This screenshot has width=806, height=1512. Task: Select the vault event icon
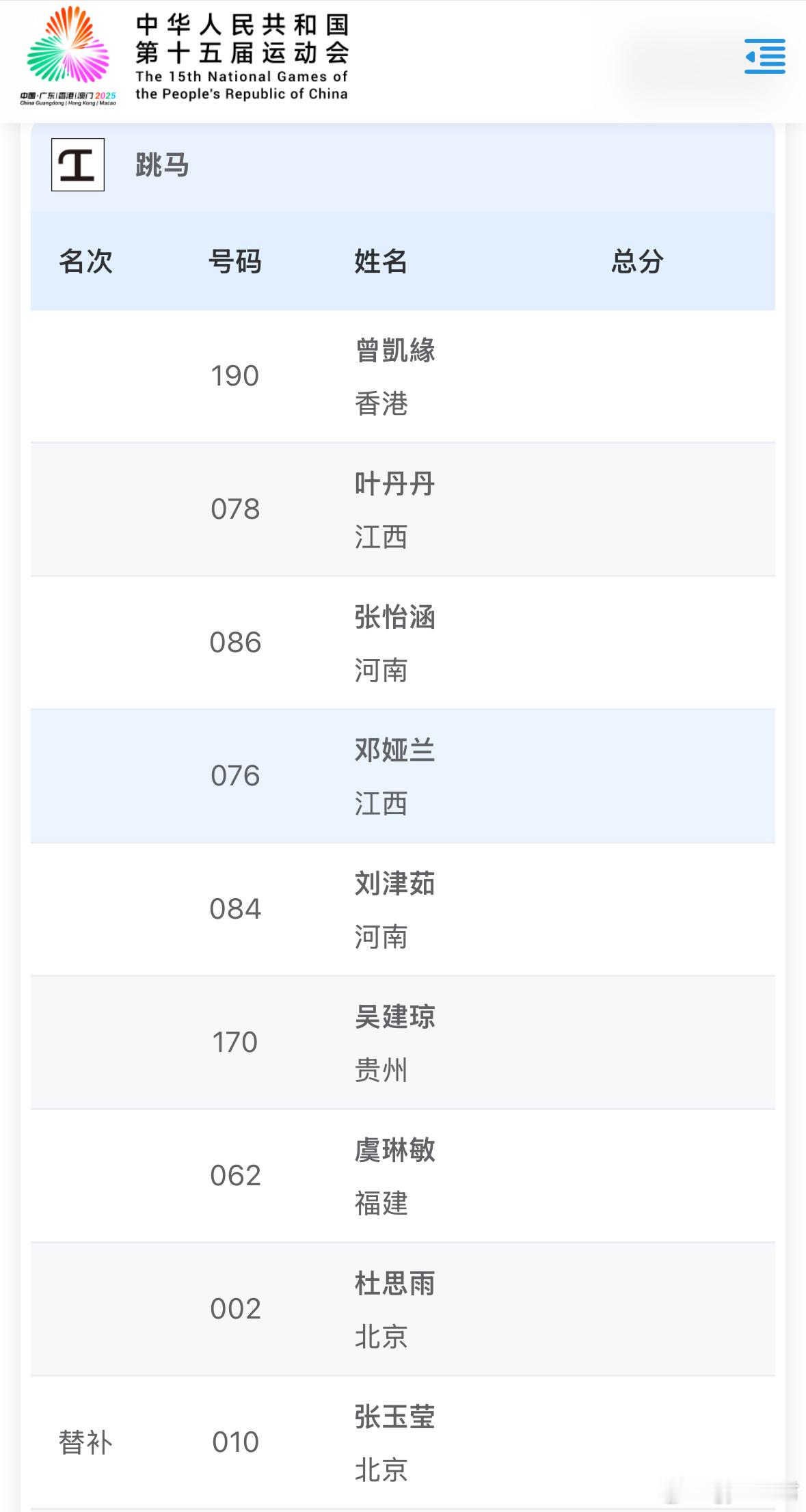click(79, 165)
